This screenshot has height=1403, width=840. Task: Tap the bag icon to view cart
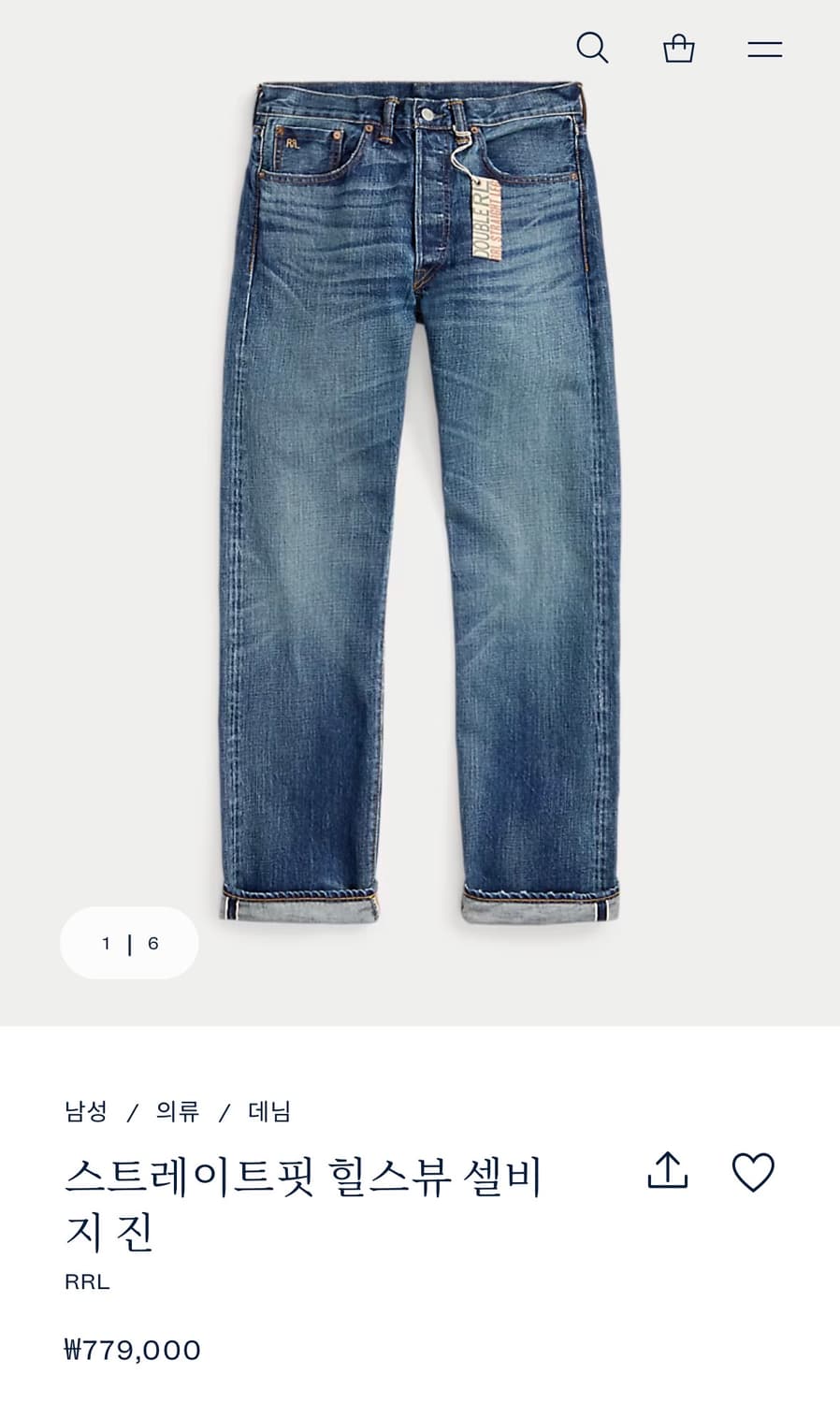[x=678, y=46]
